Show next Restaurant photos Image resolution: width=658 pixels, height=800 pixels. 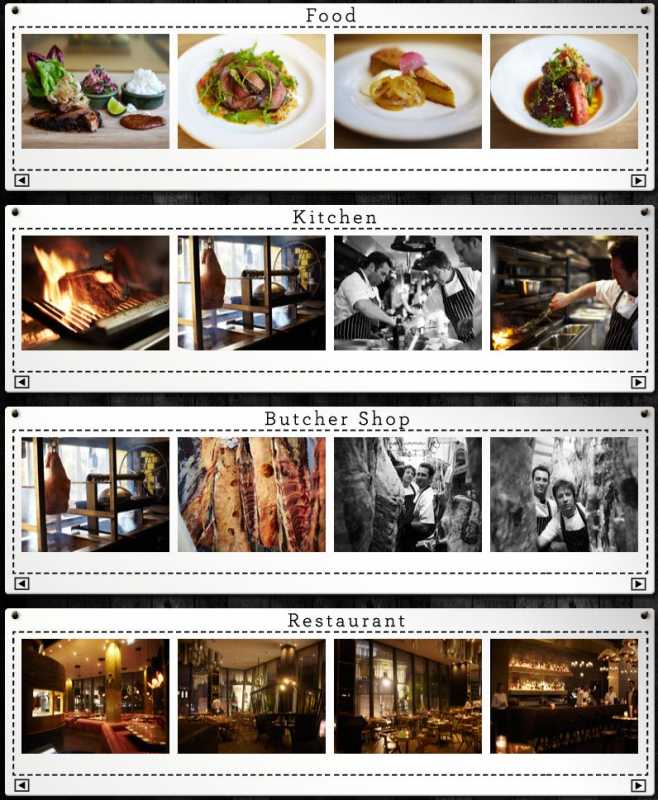[x=638, y=785]
